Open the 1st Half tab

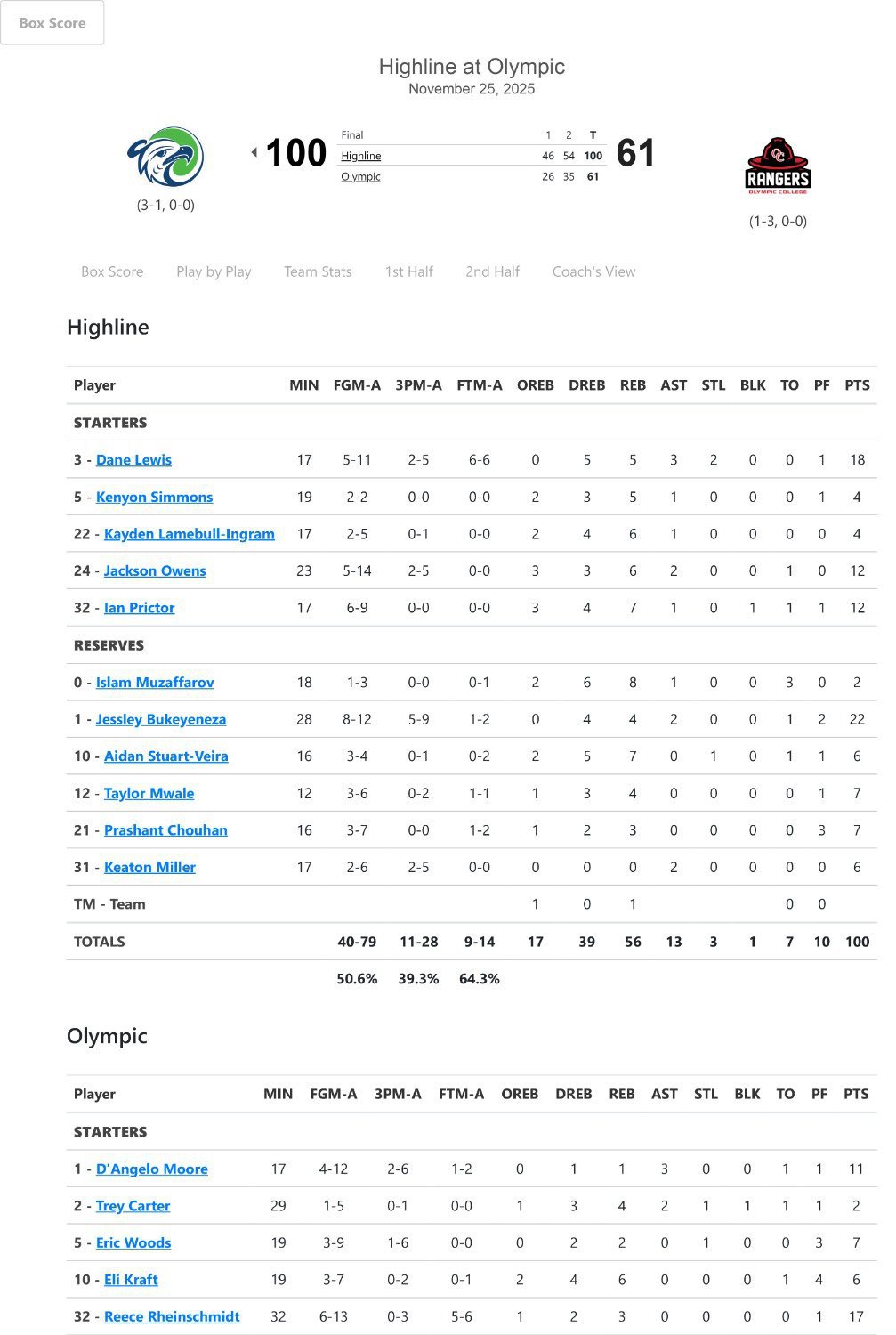(408, 271)
